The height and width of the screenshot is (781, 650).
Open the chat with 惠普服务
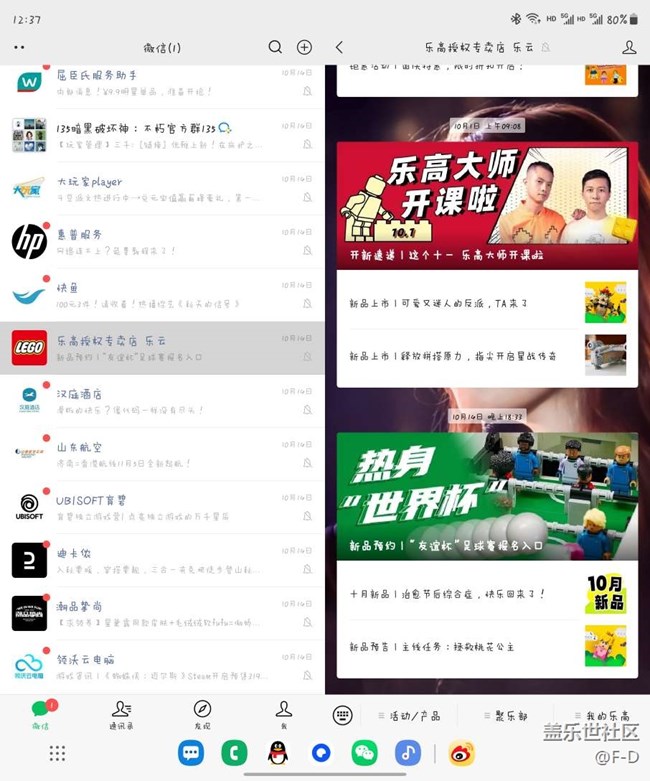pos(160,241)
